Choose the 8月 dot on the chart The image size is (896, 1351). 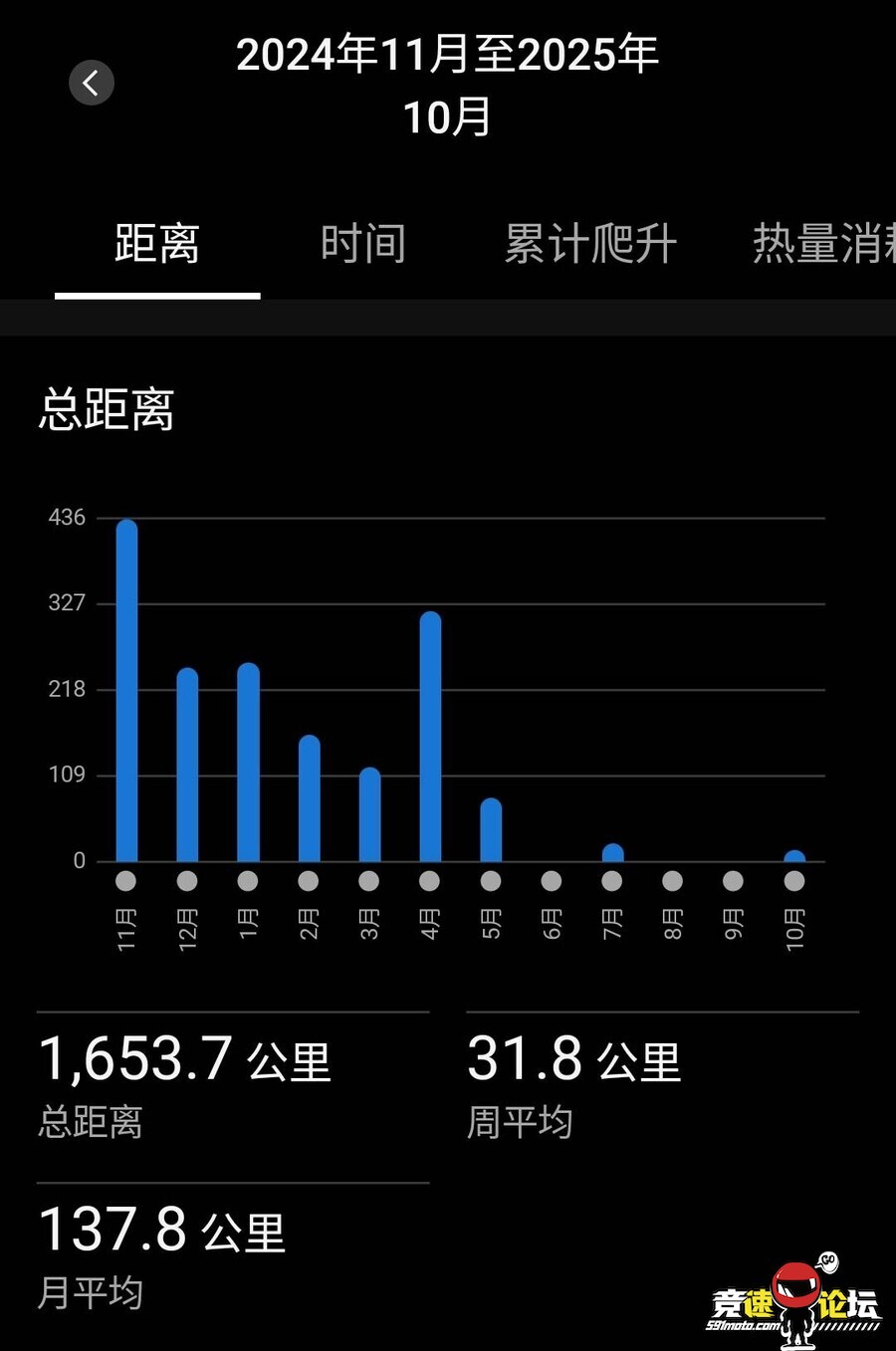point(673,881)
